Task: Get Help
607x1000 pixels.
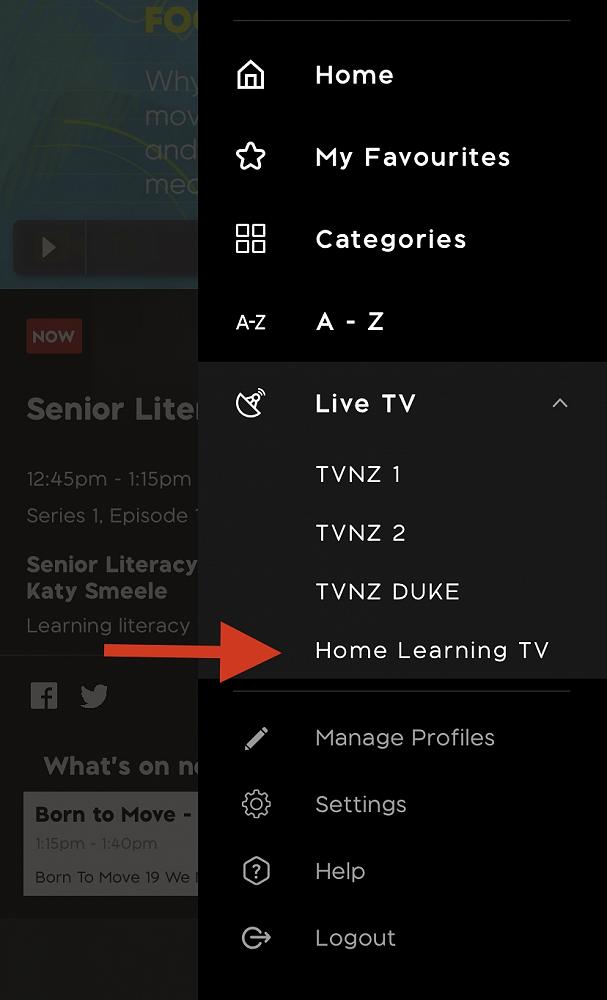Action: pos(340,871)
